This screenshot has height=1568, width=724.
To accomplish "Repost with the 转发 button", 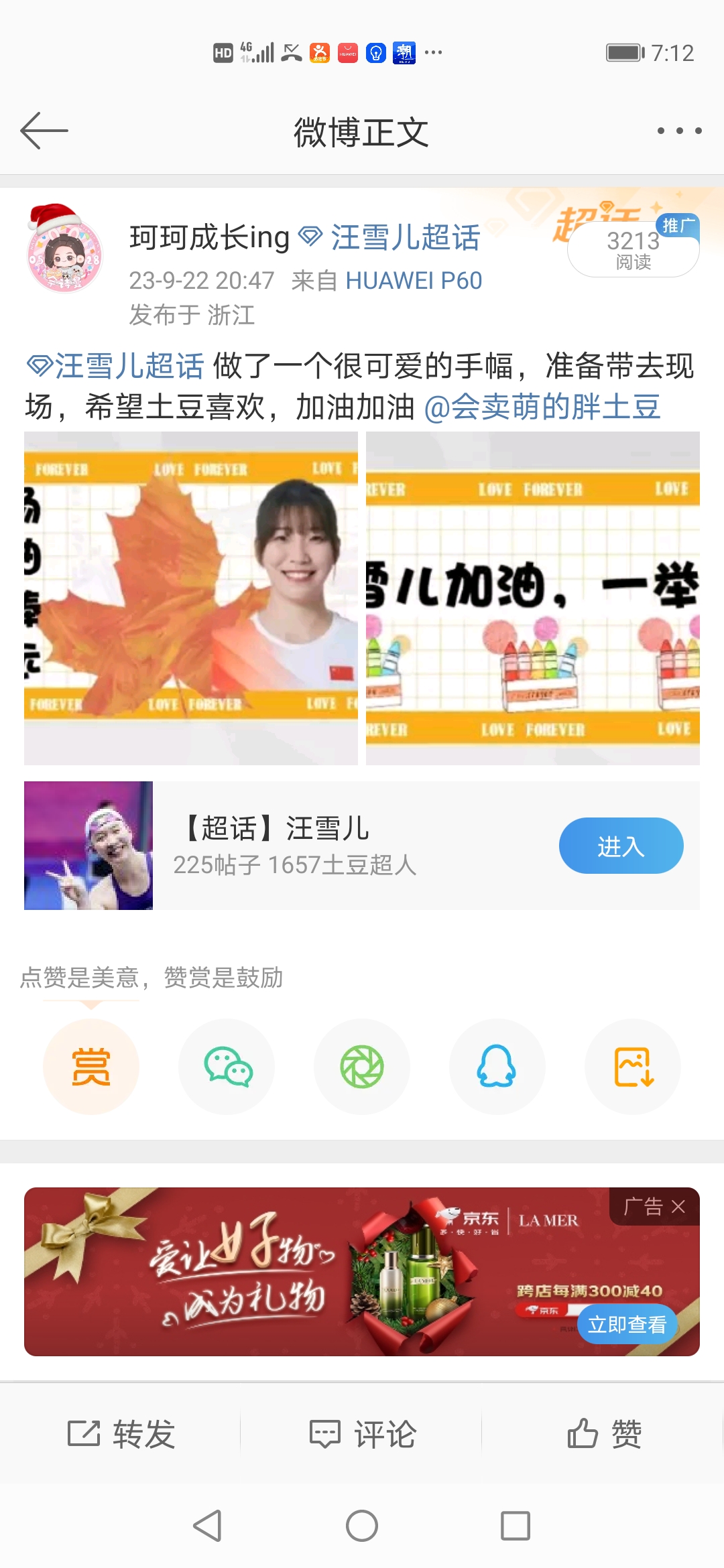I will point(121,1434).
